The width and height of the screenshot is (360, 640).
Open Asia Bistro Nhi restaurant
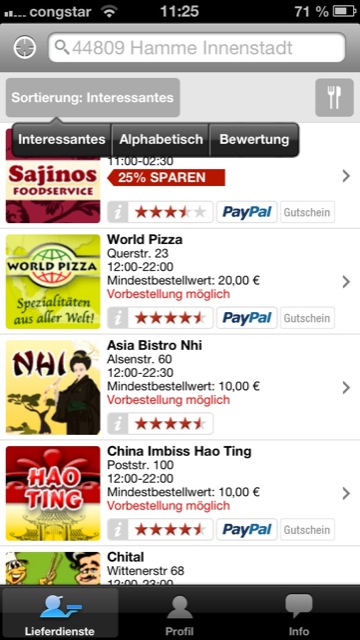tap(180, 387)
